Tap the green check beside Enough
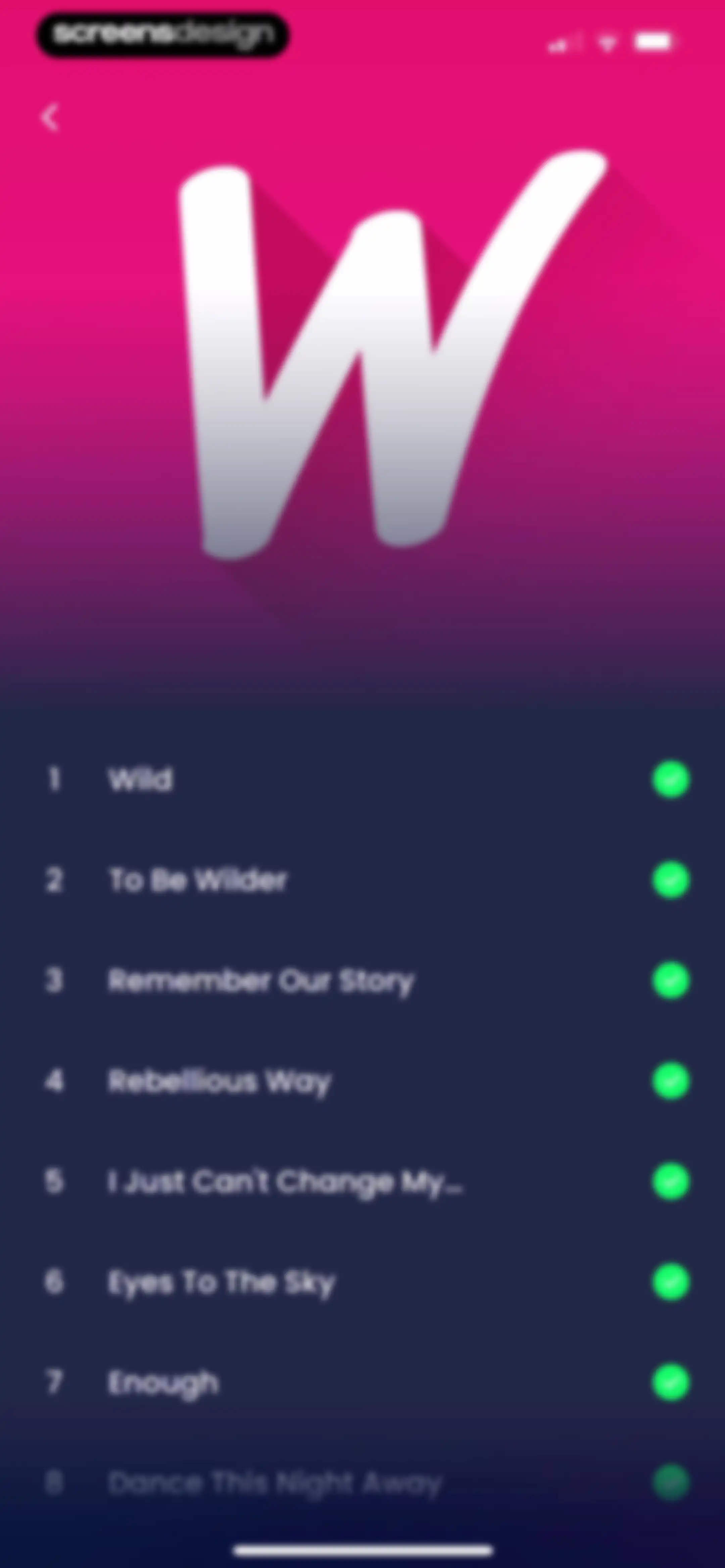725x1568 pixels. [671, 1383]
